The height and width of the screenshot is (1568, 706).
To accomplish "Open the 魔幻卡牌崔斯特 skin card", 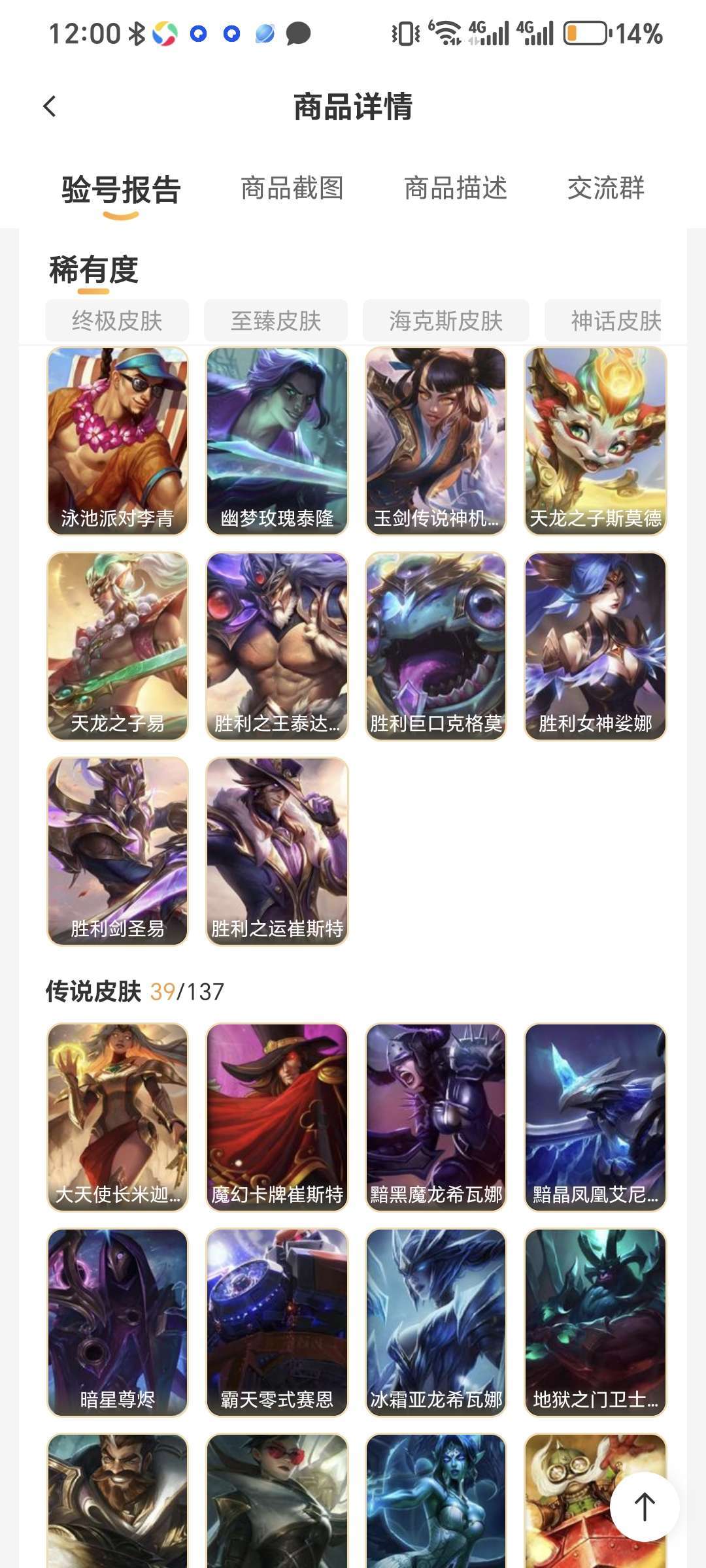I will 277,1117.
